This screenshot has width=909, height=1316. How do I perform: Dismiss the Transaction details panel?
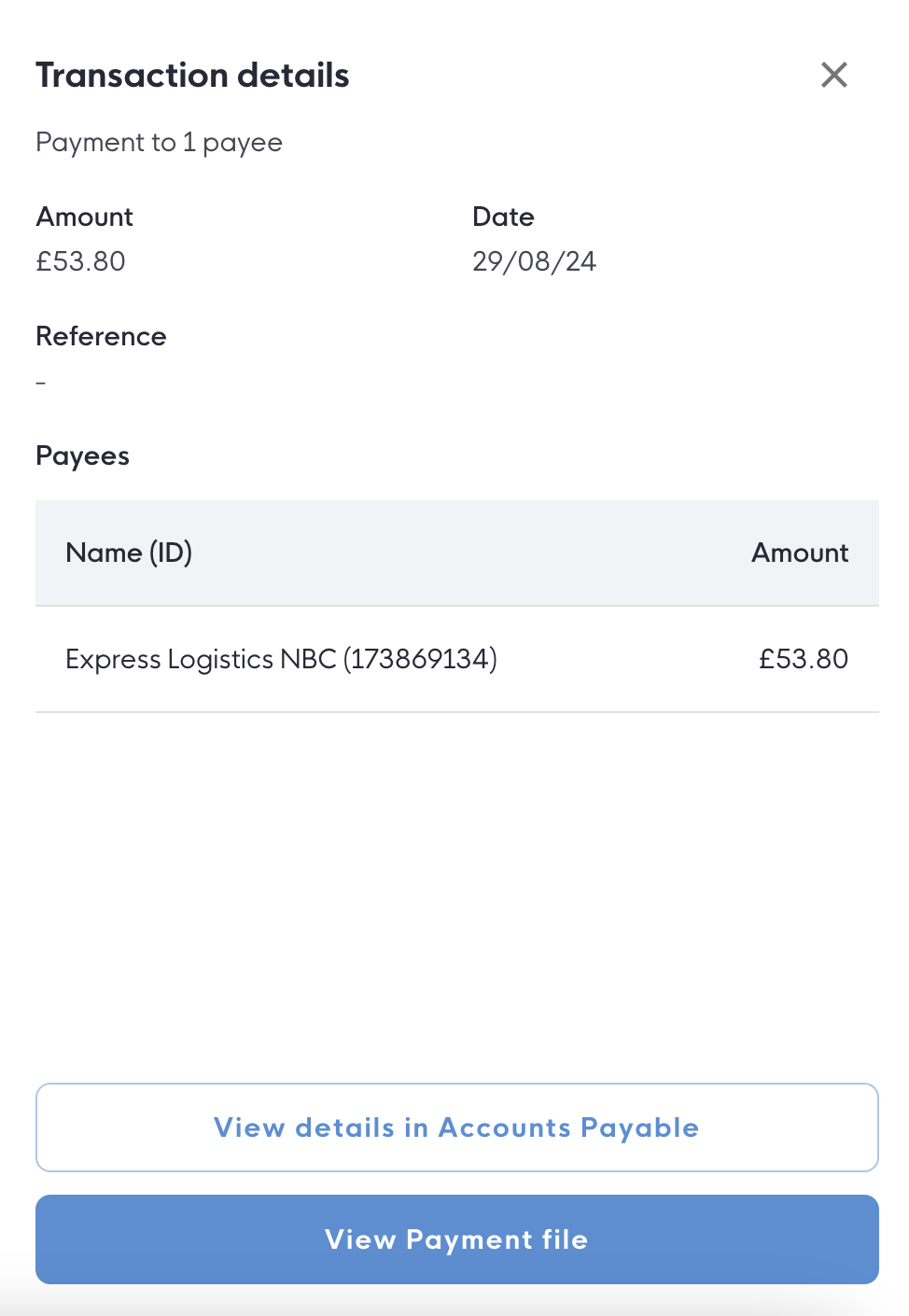(x=833, y=75)
